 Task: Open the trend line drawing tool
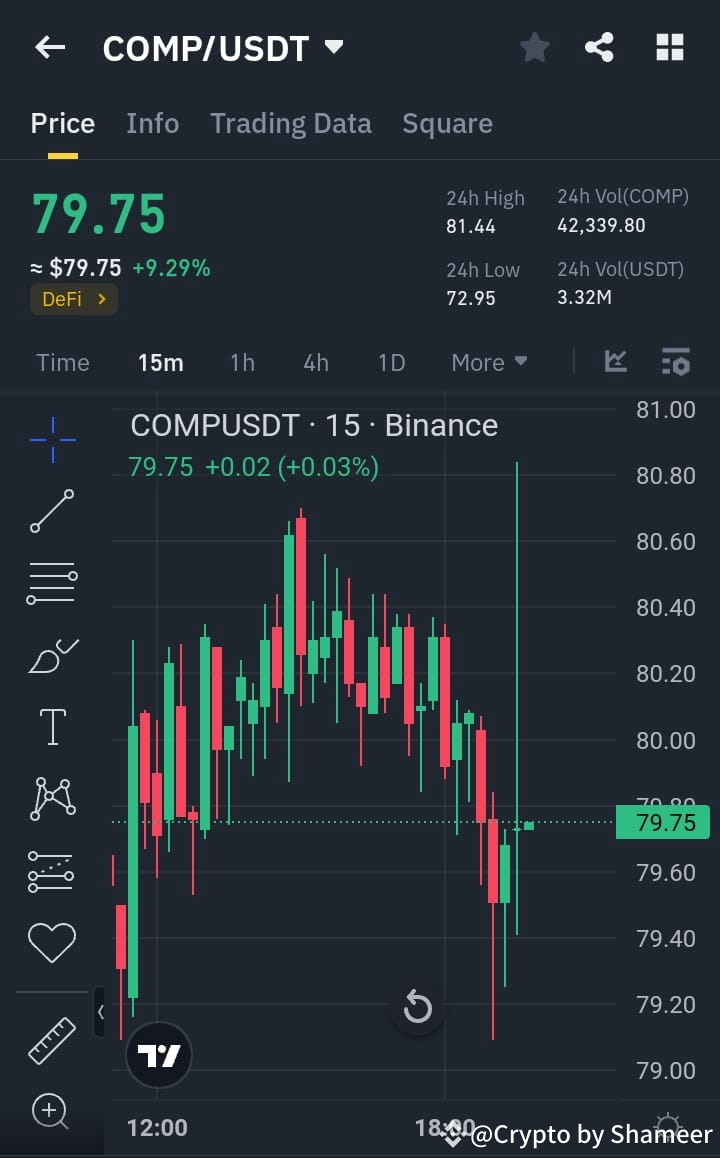[52, 512]
